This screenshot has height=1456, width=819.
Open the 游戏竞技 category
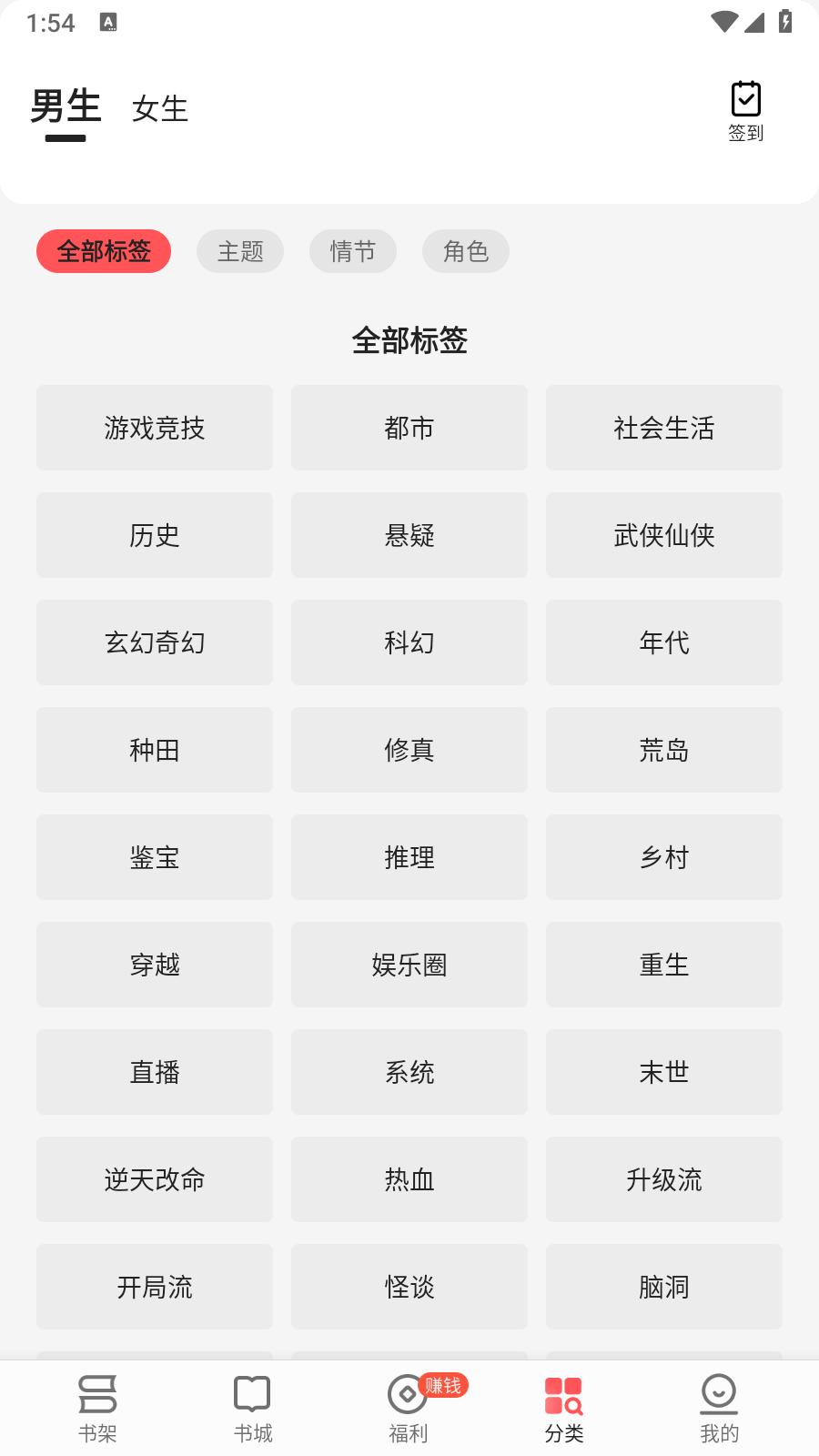154,428
